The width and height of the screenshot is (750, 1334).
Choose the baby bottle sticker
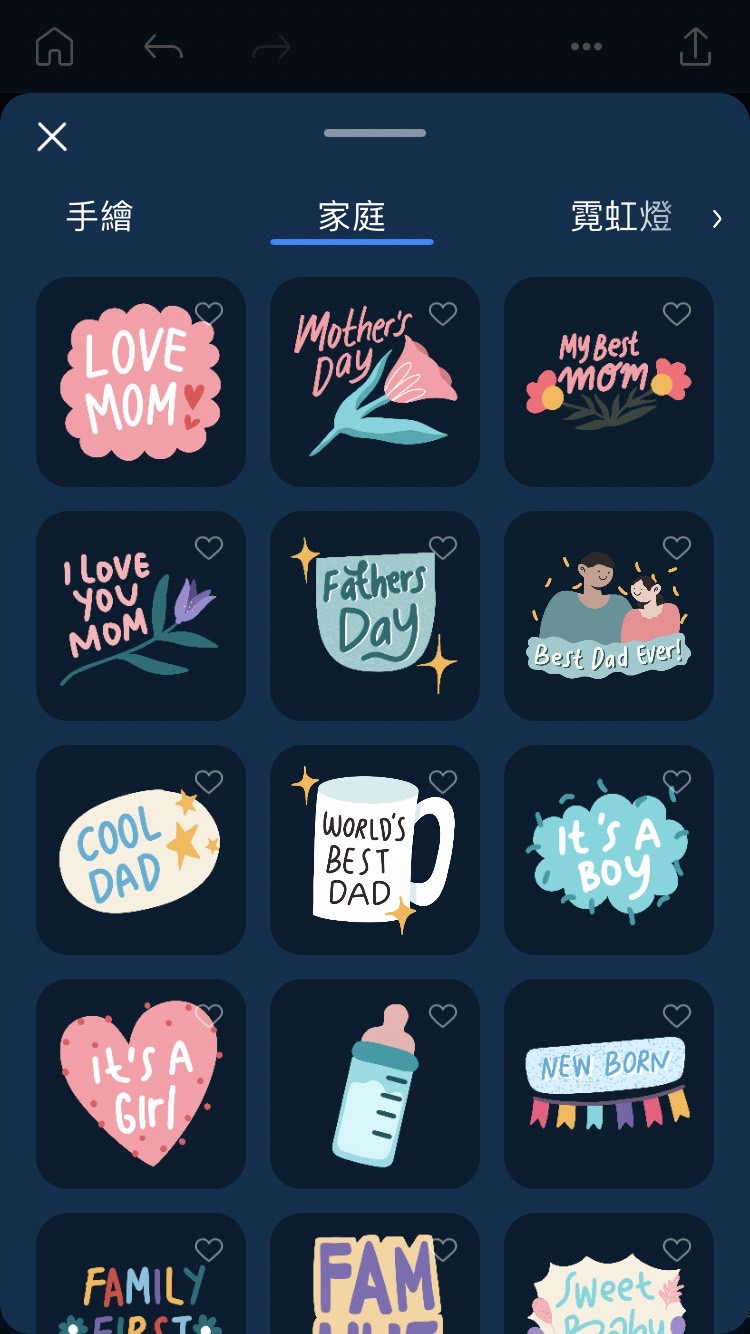(374, 1085)
